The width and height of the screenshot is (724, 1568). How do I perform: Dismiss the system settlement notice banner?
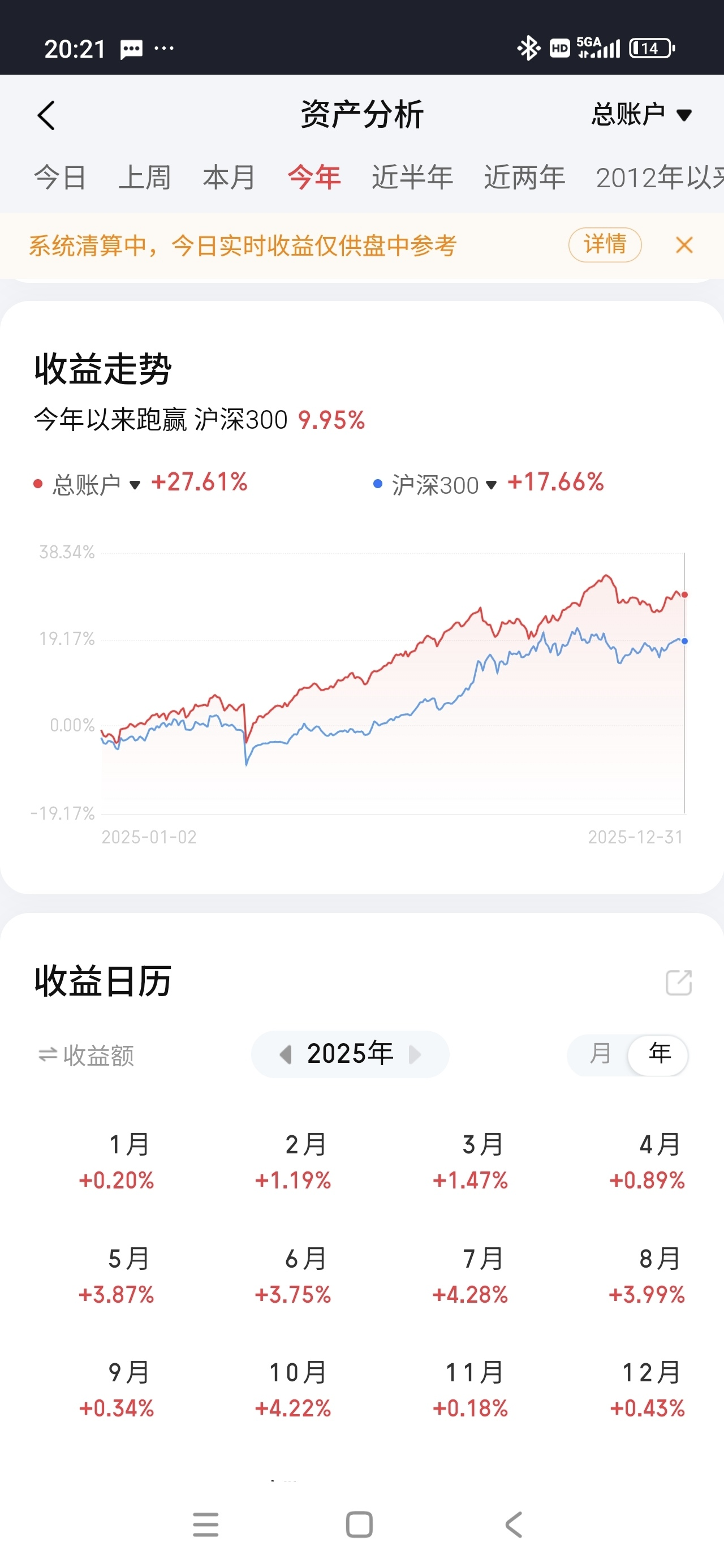[x=684, y=245]
